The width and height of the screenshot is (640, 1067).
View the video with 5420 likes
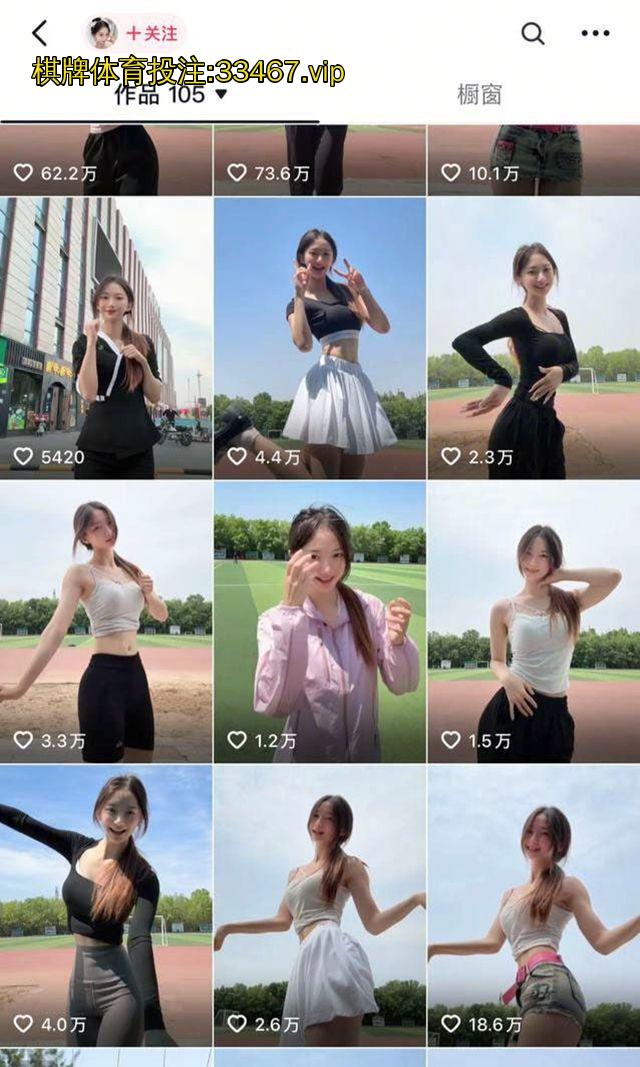click(106, 338)
